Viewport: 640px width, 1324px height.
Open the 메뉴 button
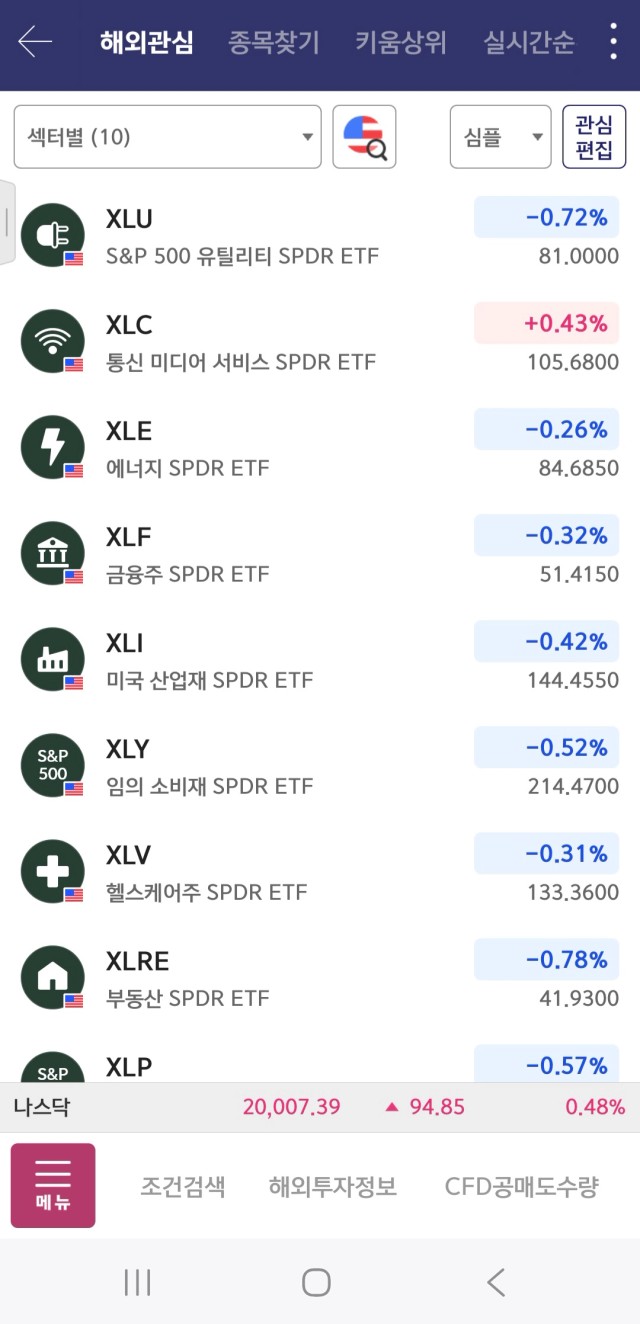[x=53, y=1185]
